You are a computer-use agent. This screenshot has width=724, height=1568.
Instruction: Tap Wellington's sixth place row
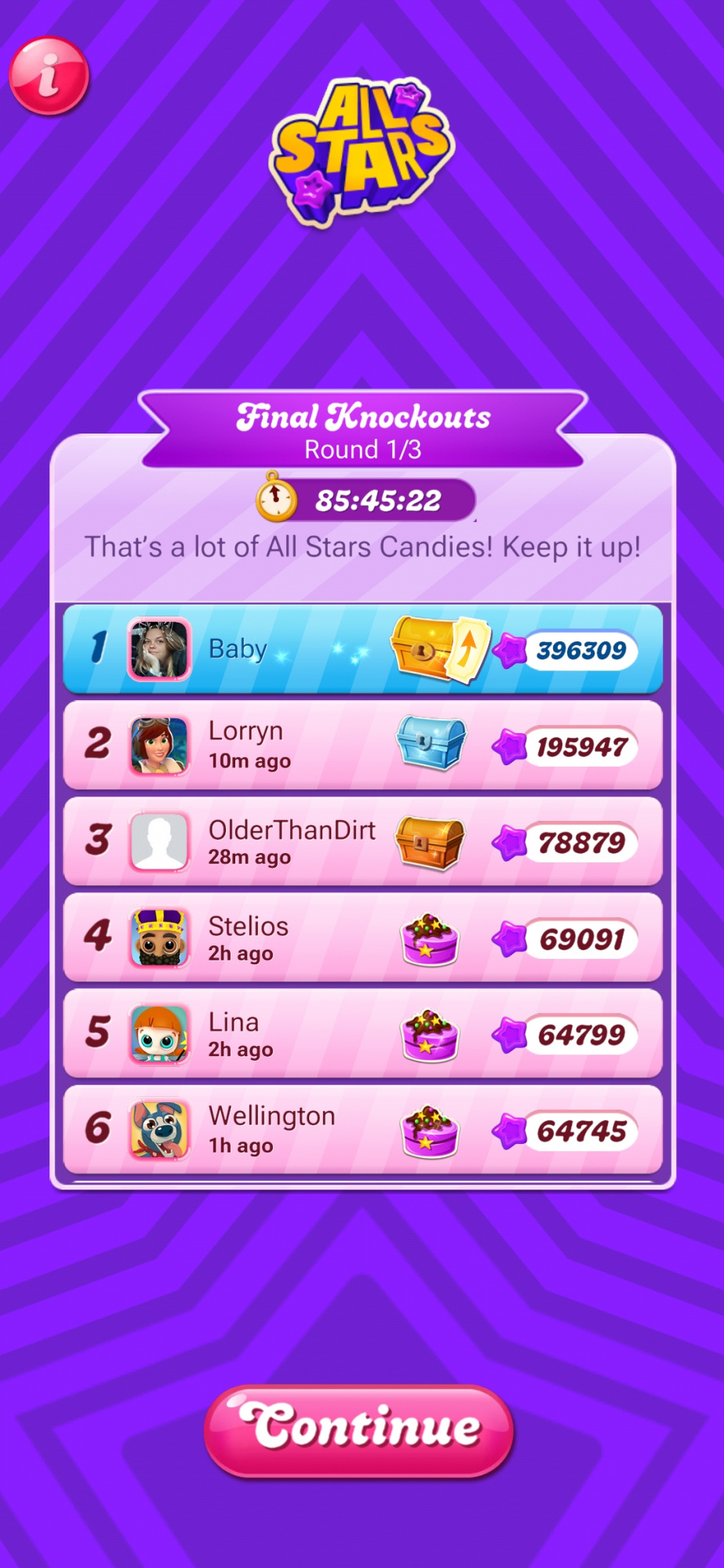[x=362, y=1130]
